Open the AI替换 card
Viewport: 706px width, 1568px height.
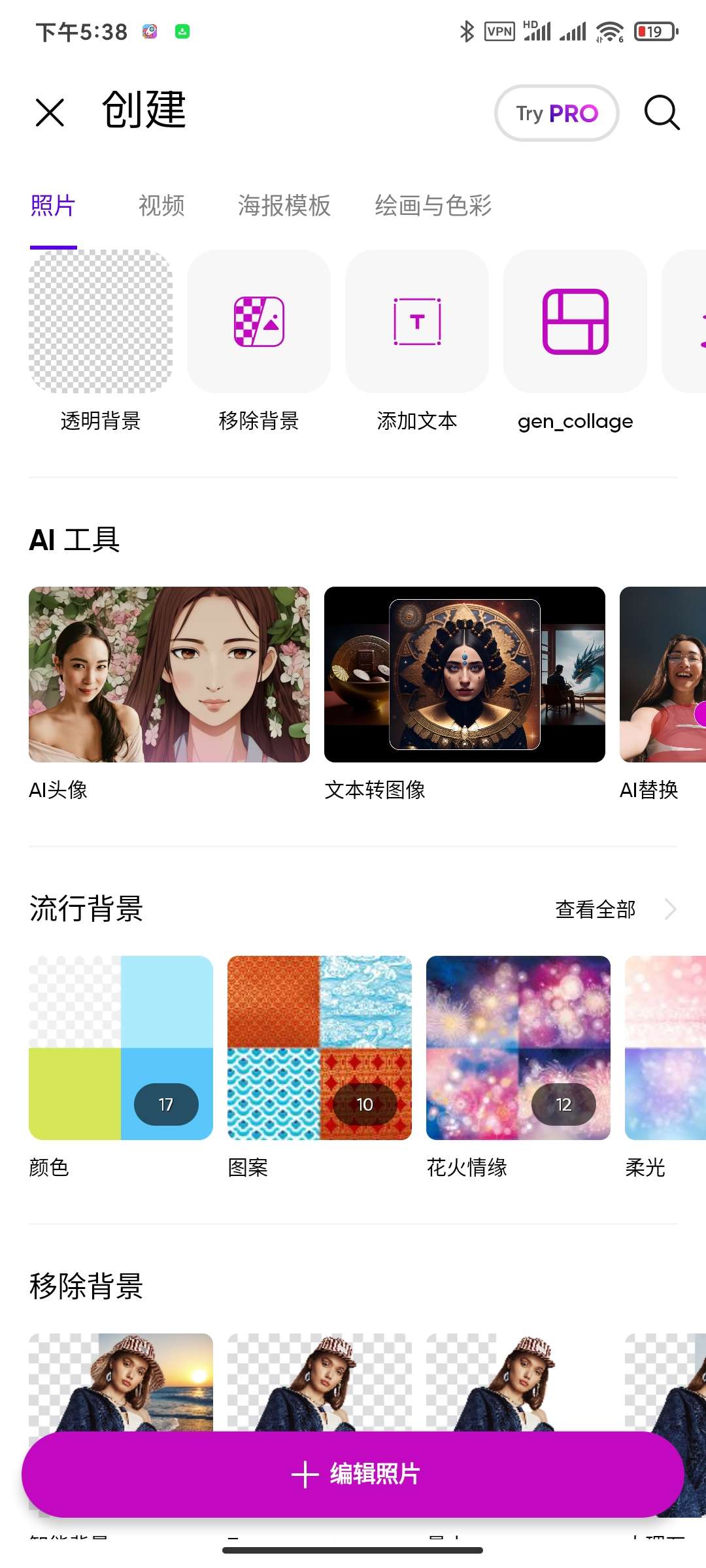pos(663,674)
